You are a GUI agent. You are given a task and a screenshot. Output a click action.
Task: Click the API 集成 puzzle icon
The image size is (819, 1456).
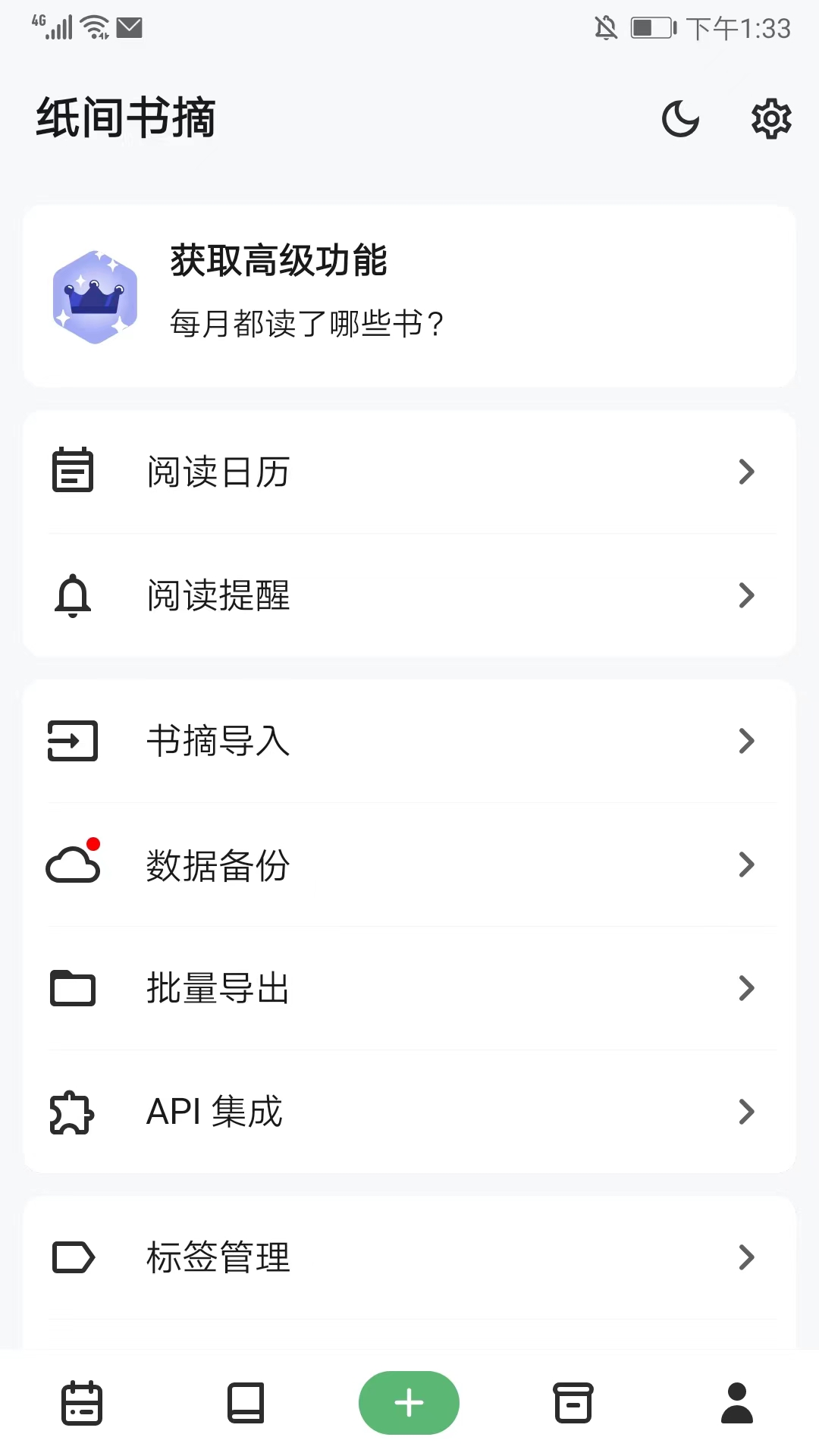[73, 1112]
